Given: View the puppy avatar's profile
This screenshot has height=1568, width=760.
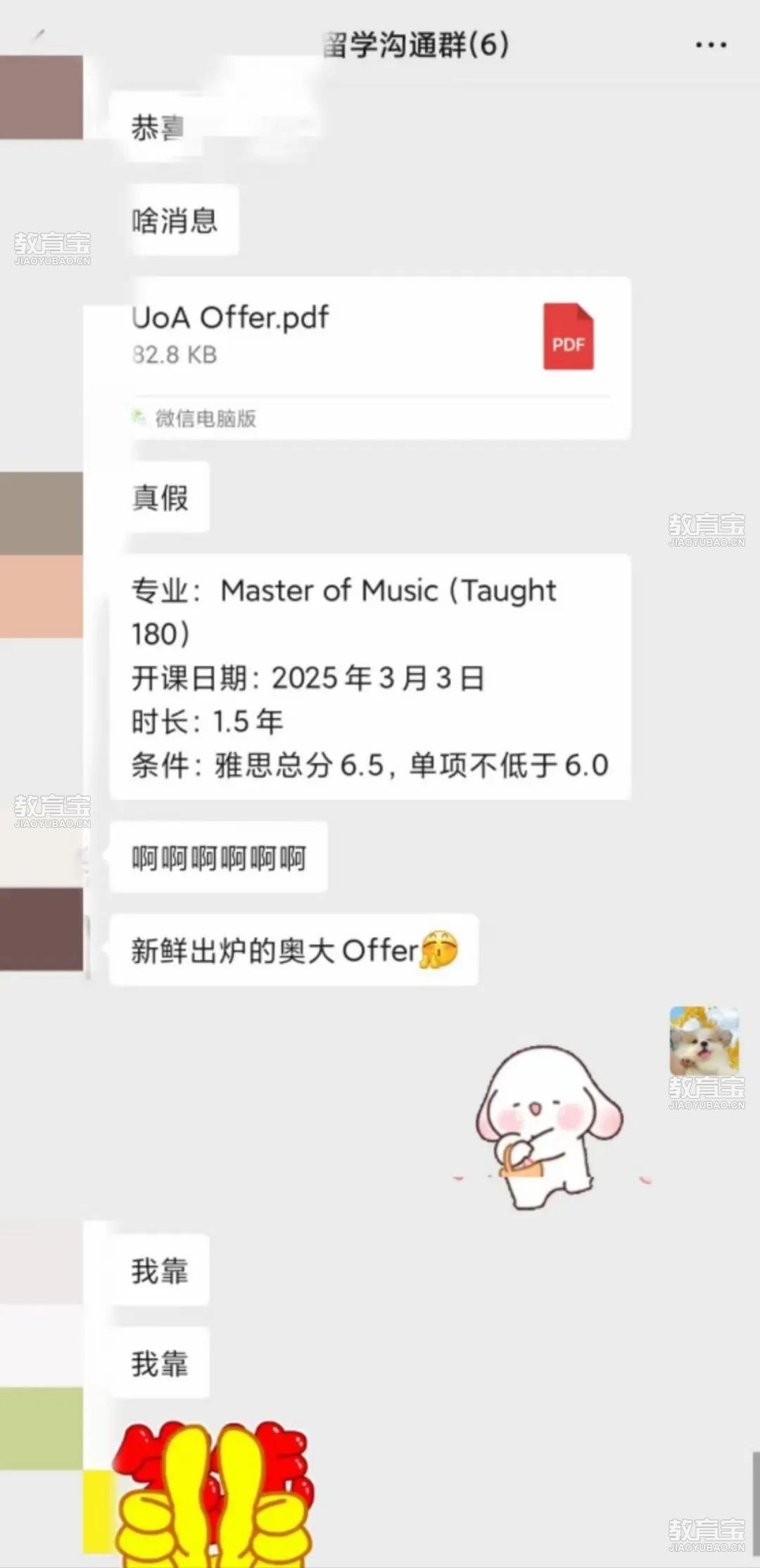Looking at the screenshot, I should coord(704,1040).
